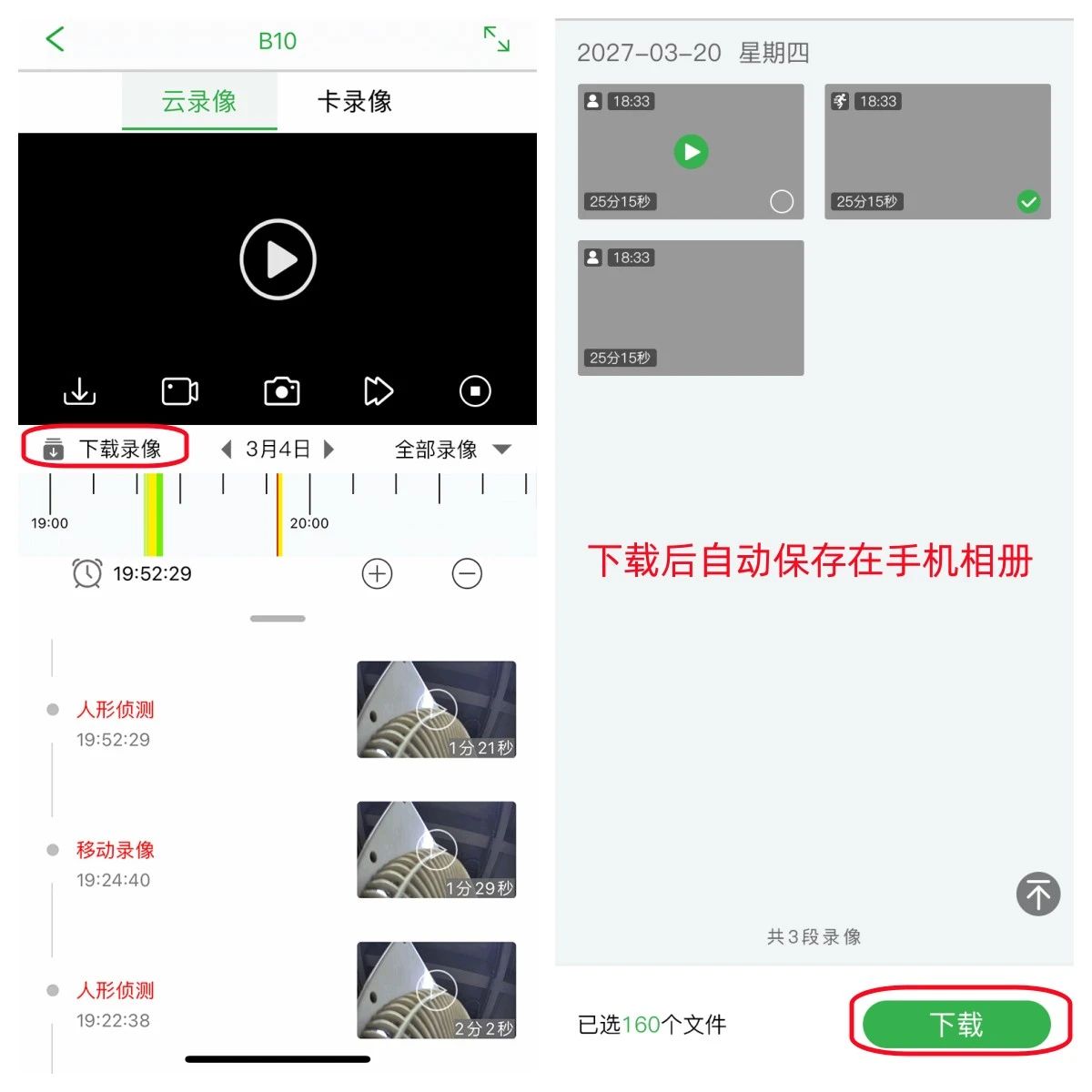Stop playback with the stop icon
This screenshot has width=1092, height=1092.
(x=475, y=391)
